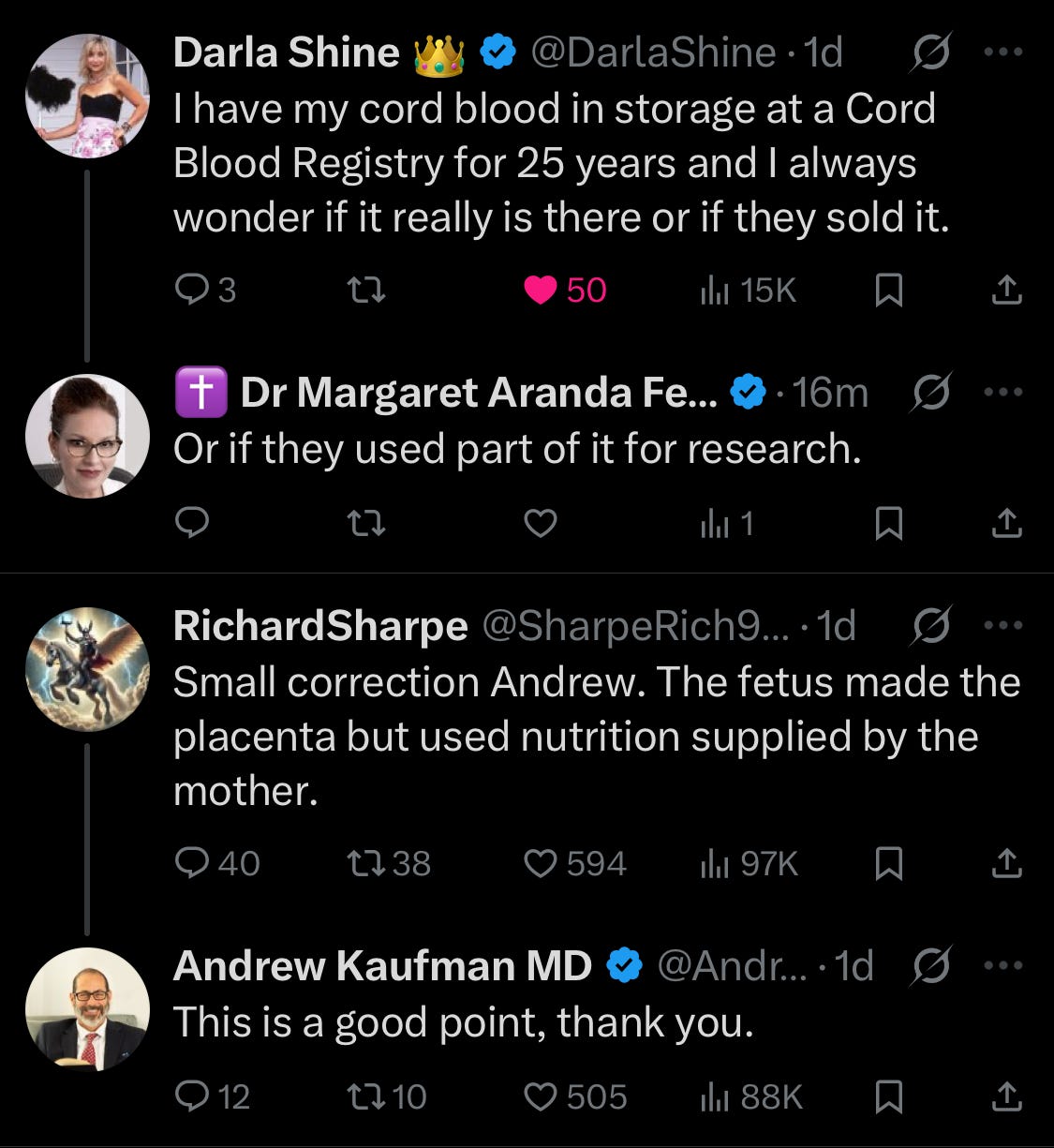Repost Andrew Kaufman MD's reply
1054x1148 pixels.
tap(366, 1096)
